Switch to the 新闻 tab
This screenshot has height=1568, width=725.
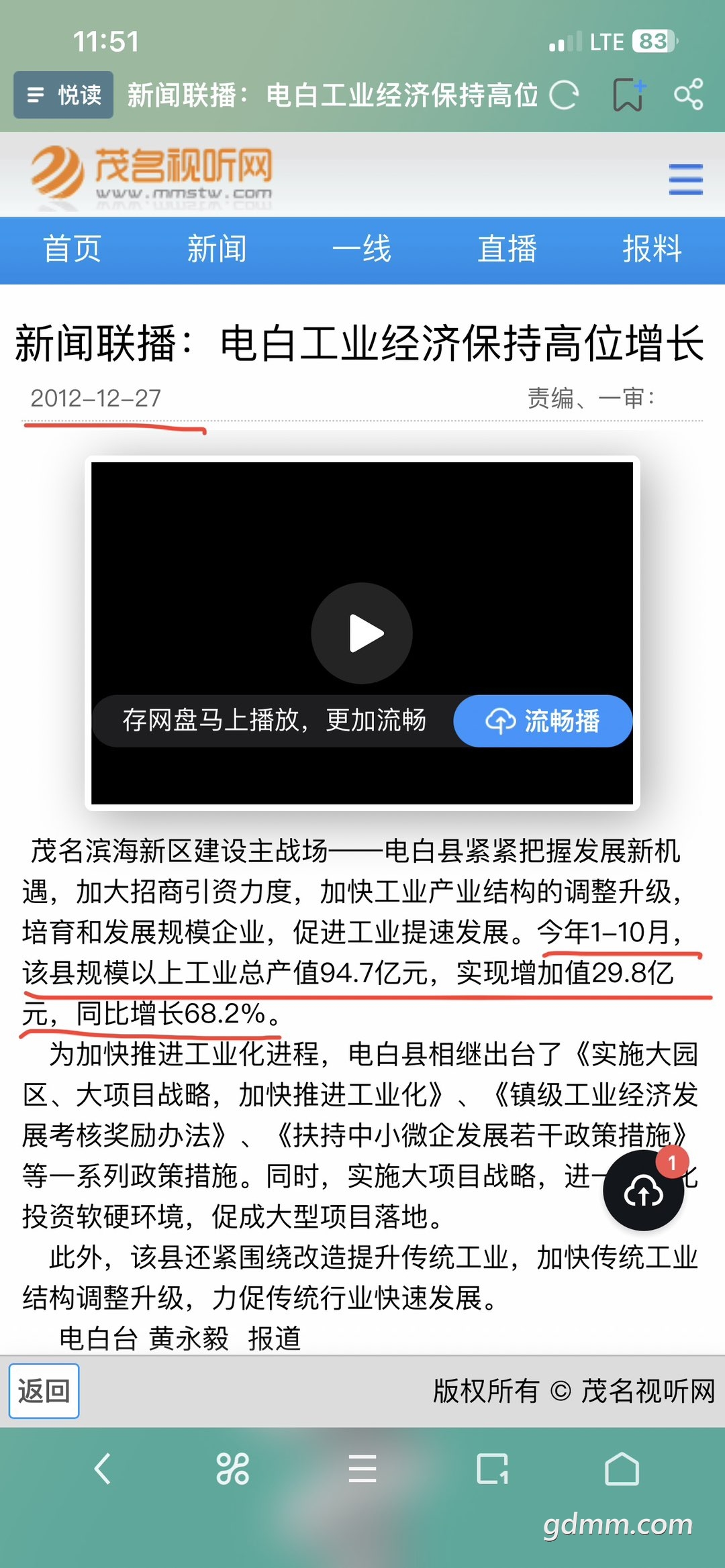click(217, 250)
